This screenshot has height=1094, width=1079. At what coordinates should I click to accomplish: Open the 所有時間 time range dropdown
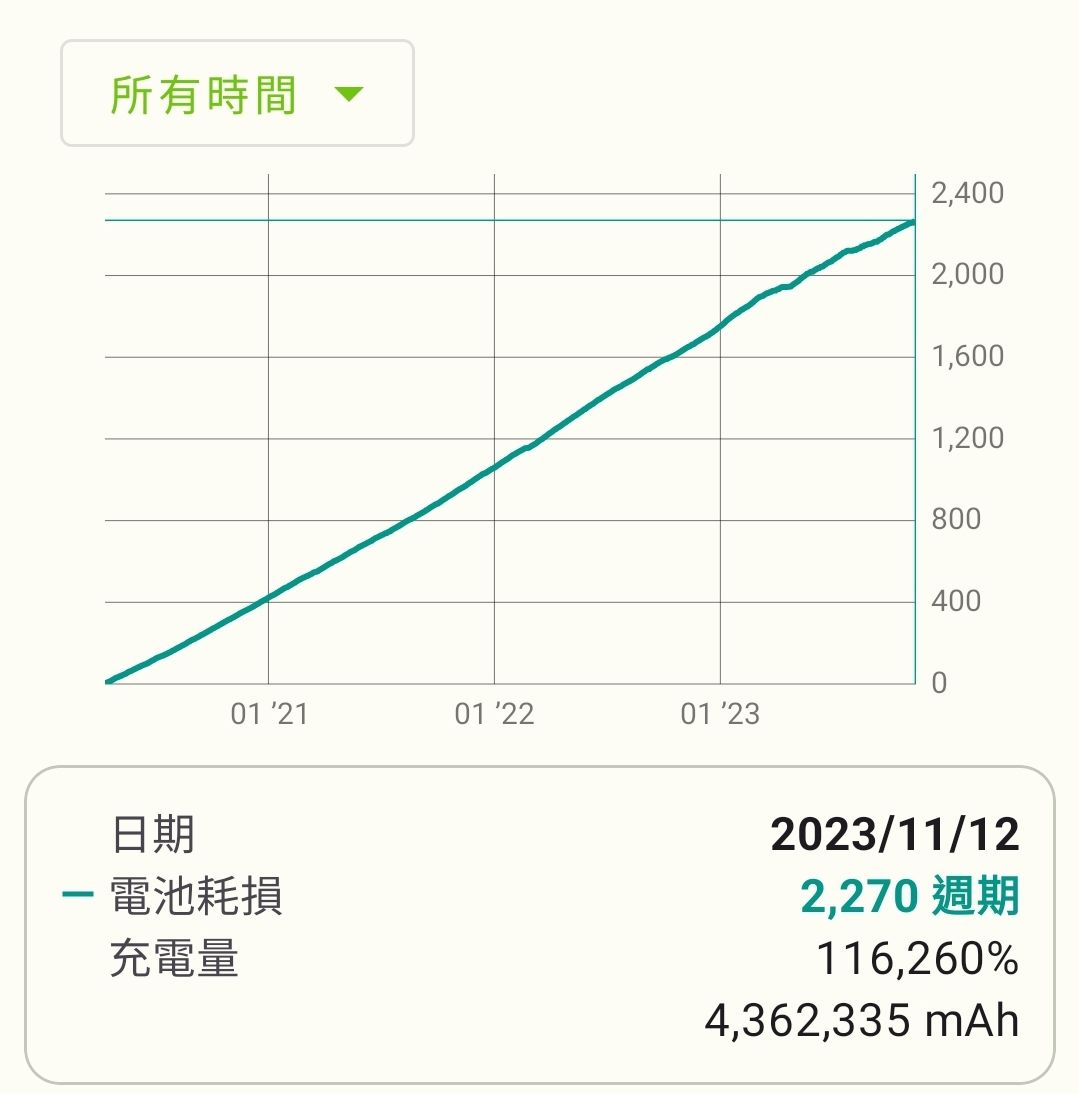coord(237,95)
